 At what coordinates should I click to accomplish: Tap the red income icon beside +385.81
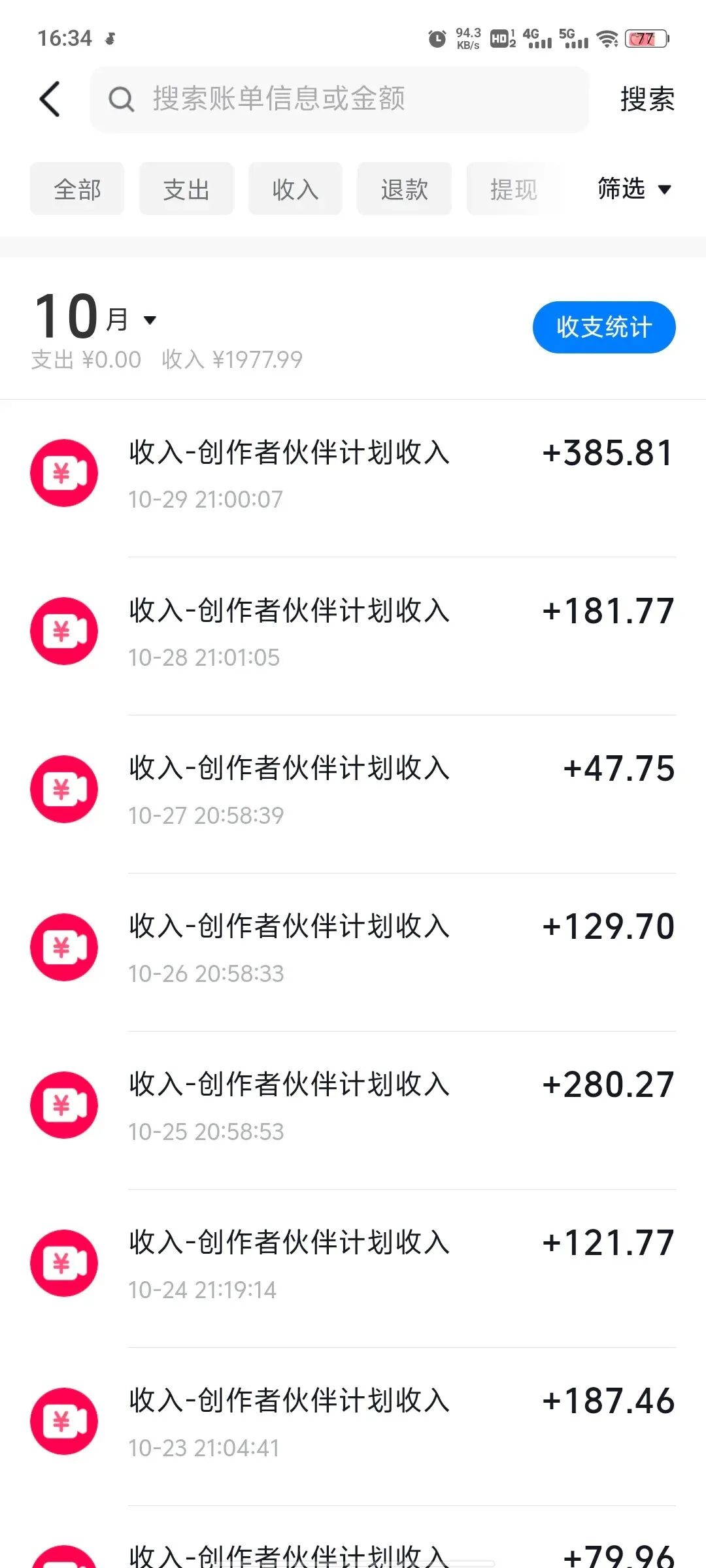click(63, 472)
